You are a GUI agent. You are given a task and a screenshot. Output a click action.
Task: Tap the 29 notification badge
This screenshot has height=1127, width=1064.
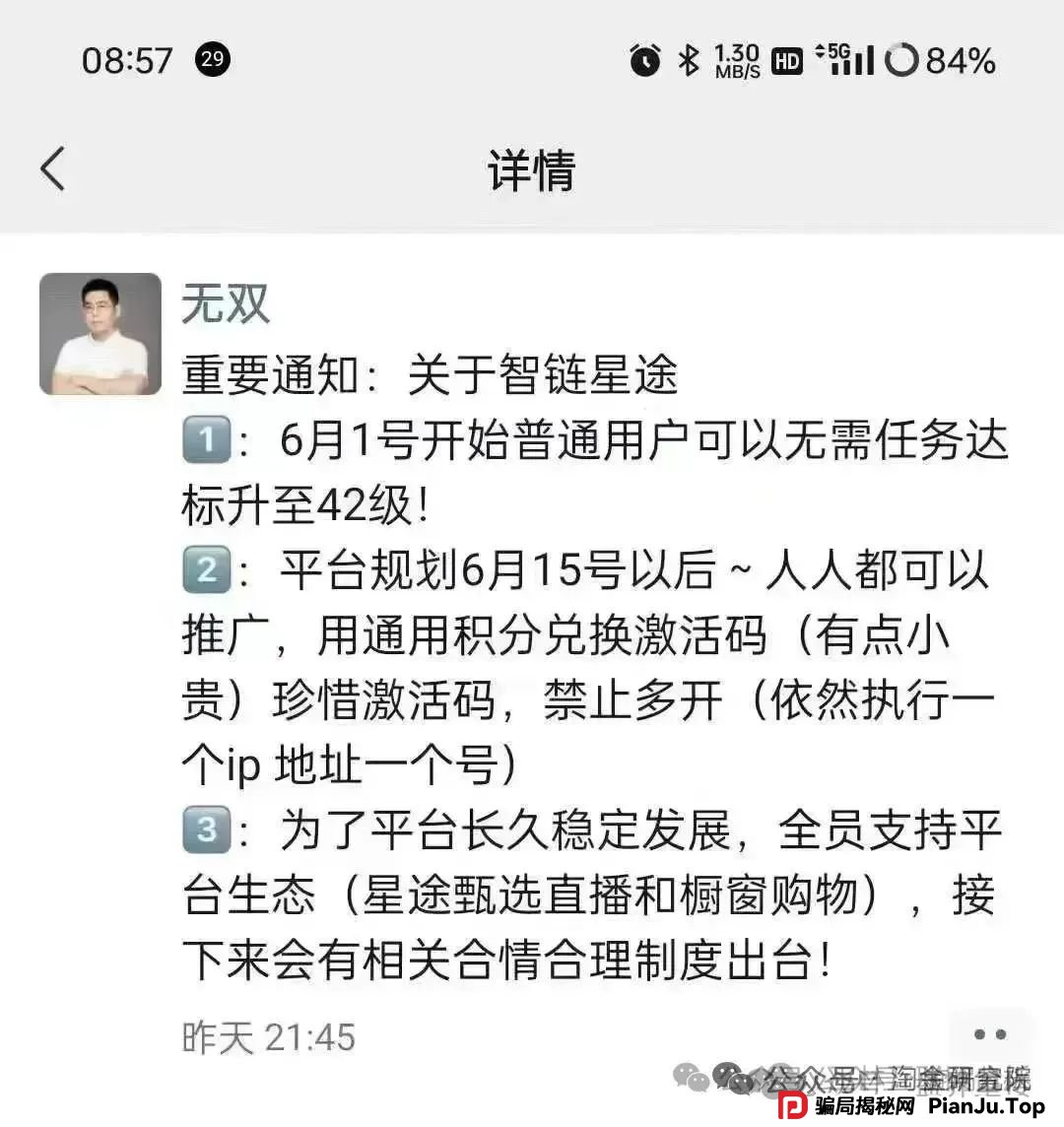pyautogui.click(x=210, y=59)
